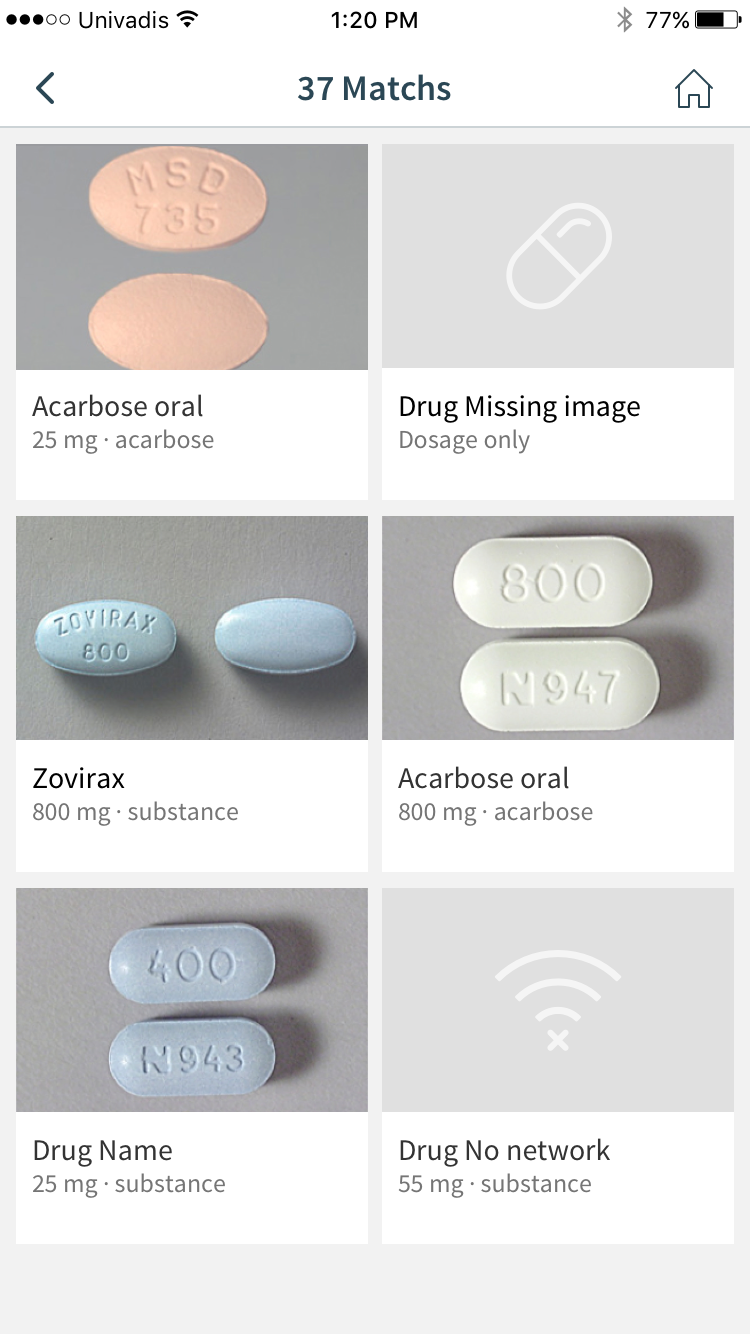Image resolution: width=750 pixels, height=1334 pixels.
Task: Open the Drug No network card
Action: pos(558,1066)
